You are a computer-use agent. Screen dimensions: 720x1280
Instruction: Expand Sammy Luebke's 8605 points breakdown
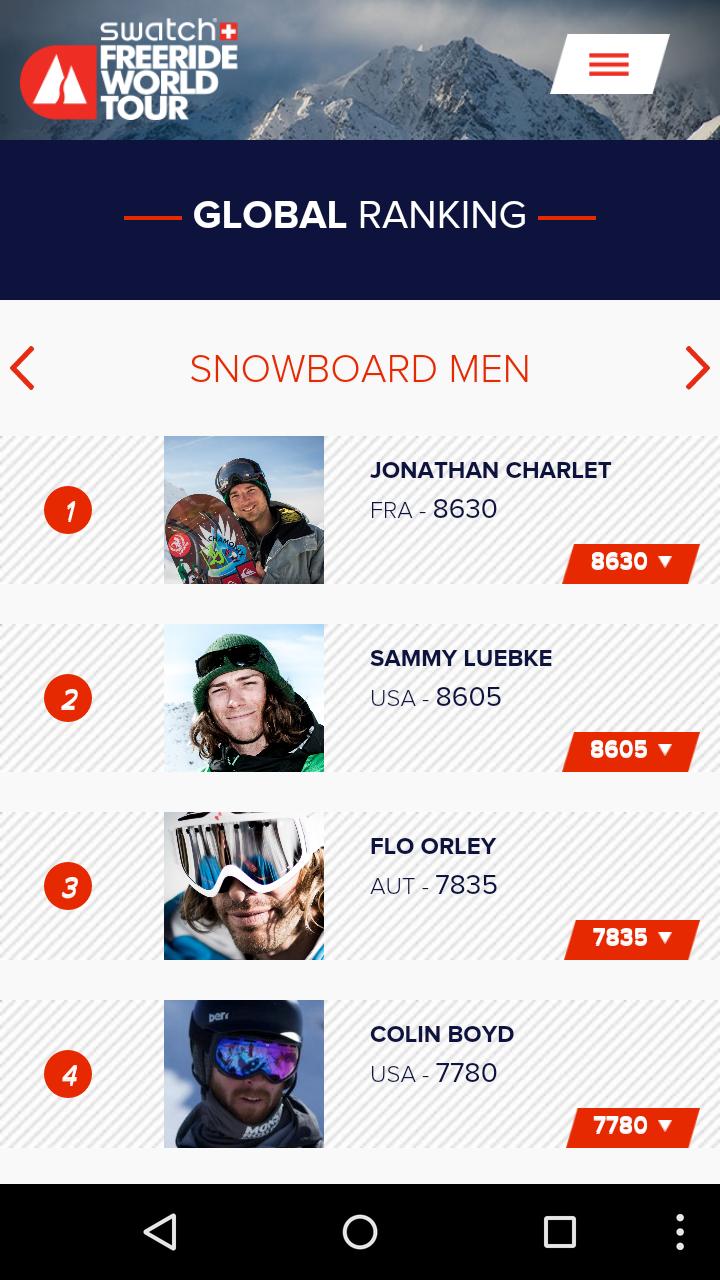click(631, 750)
